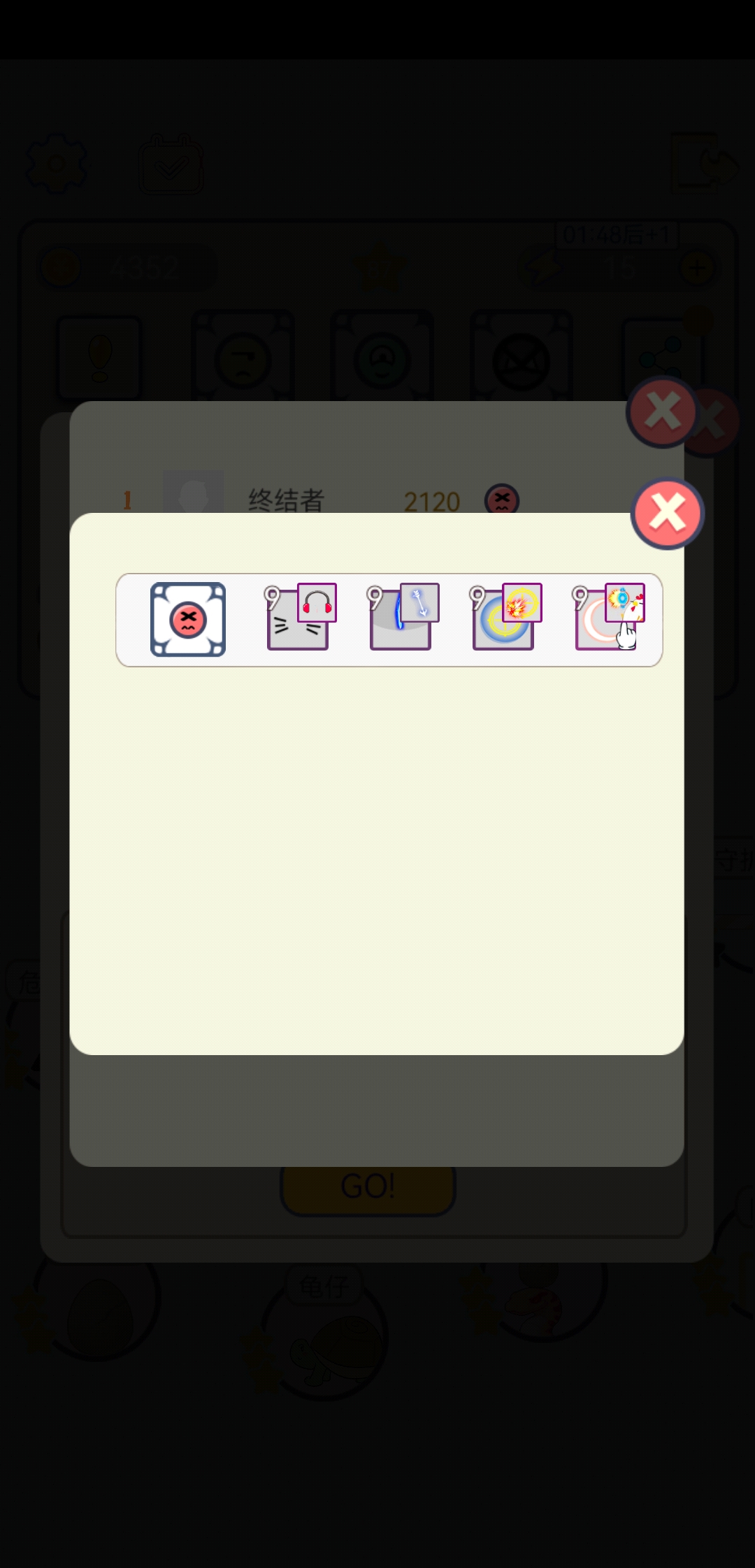Select the red dizzy face emoji card
Viewport: 755px width, 1568px height.
[187, 620]
